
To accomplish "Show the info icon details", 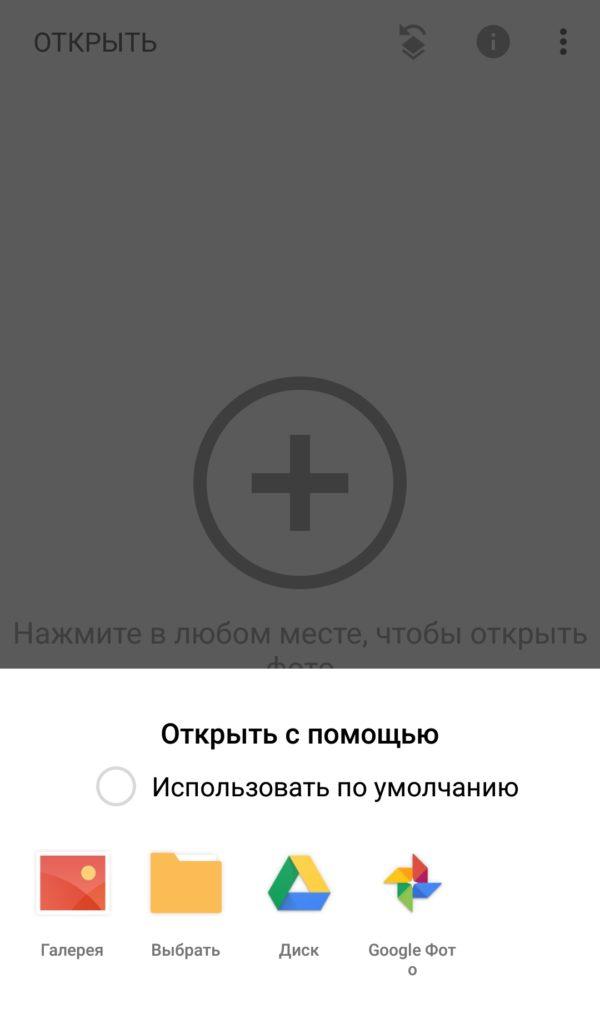I will click(493, 42).
